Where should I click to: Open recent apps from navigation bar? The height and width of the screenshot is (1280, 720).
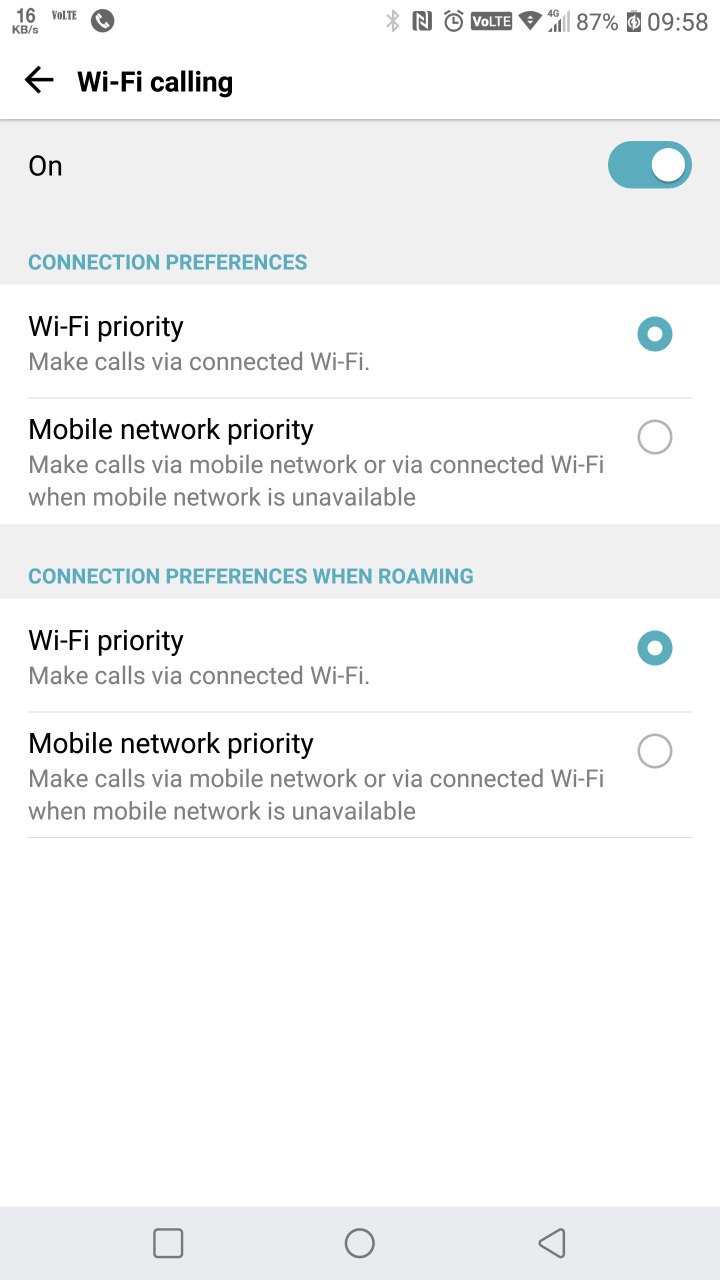coord(168,1243)
